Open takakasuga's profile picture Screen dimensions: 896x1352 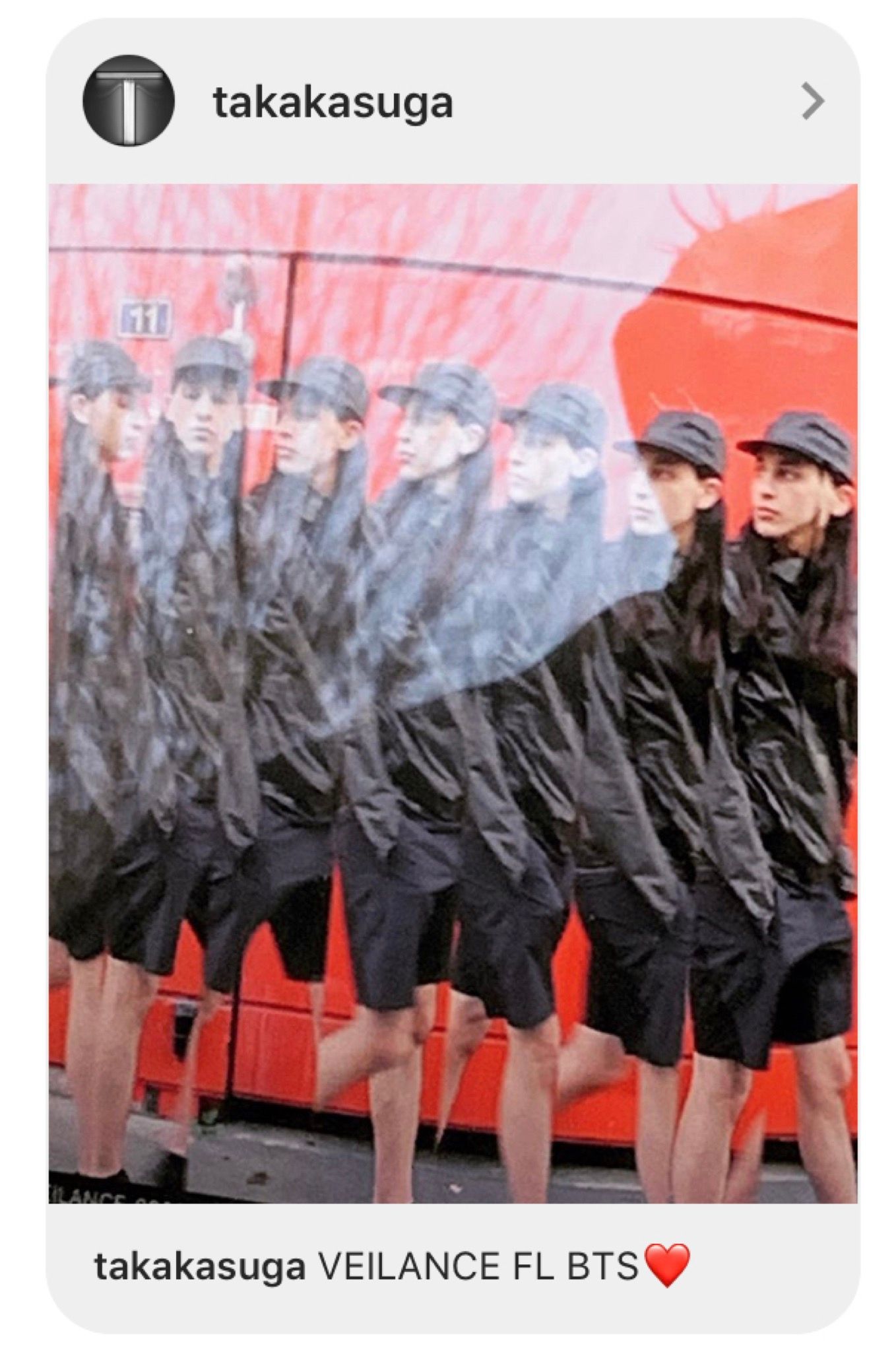tap(128, 100)
